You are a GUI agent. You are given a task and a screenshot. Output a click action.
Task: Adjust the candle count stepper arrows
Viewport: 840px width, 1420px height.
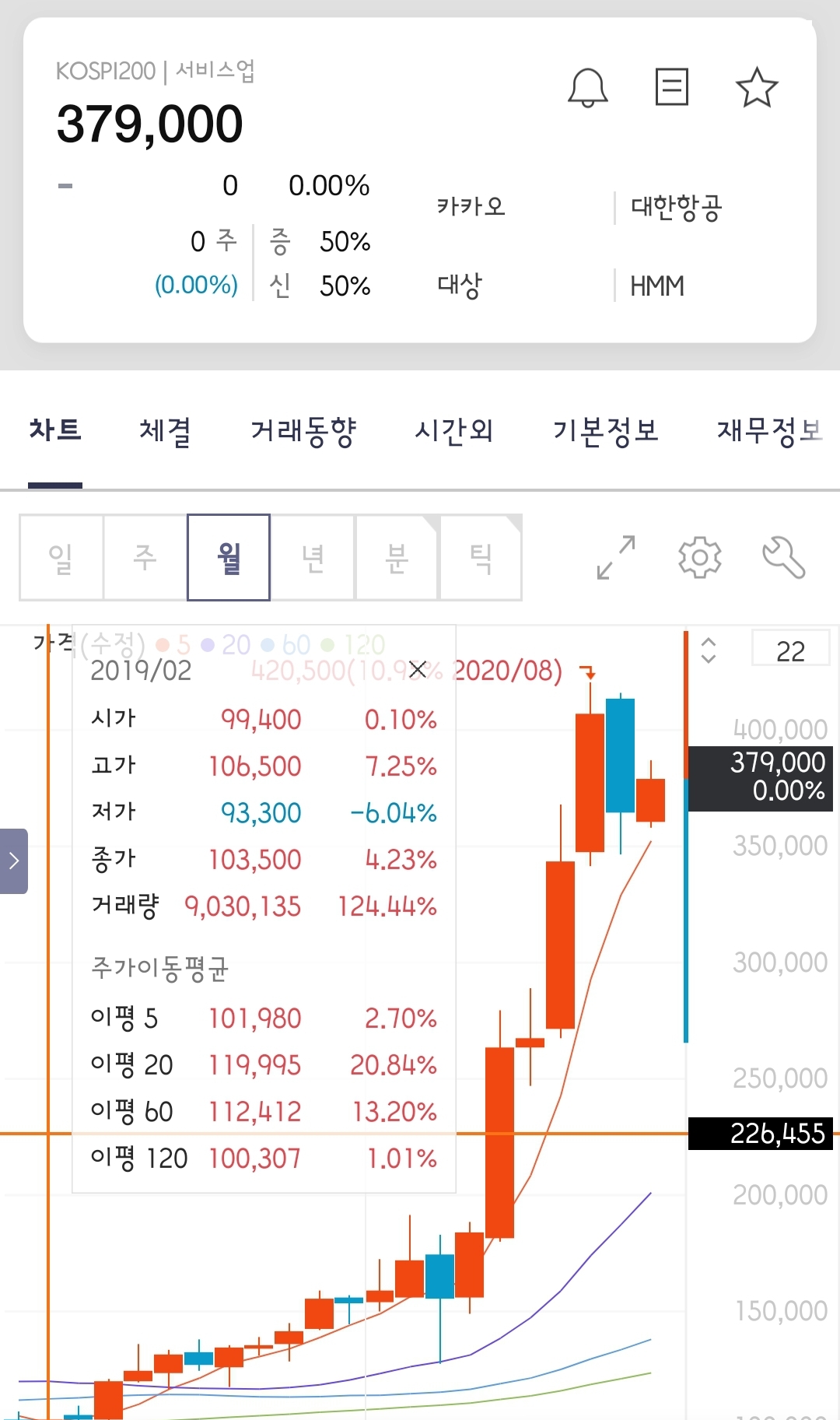pos(709,650)
